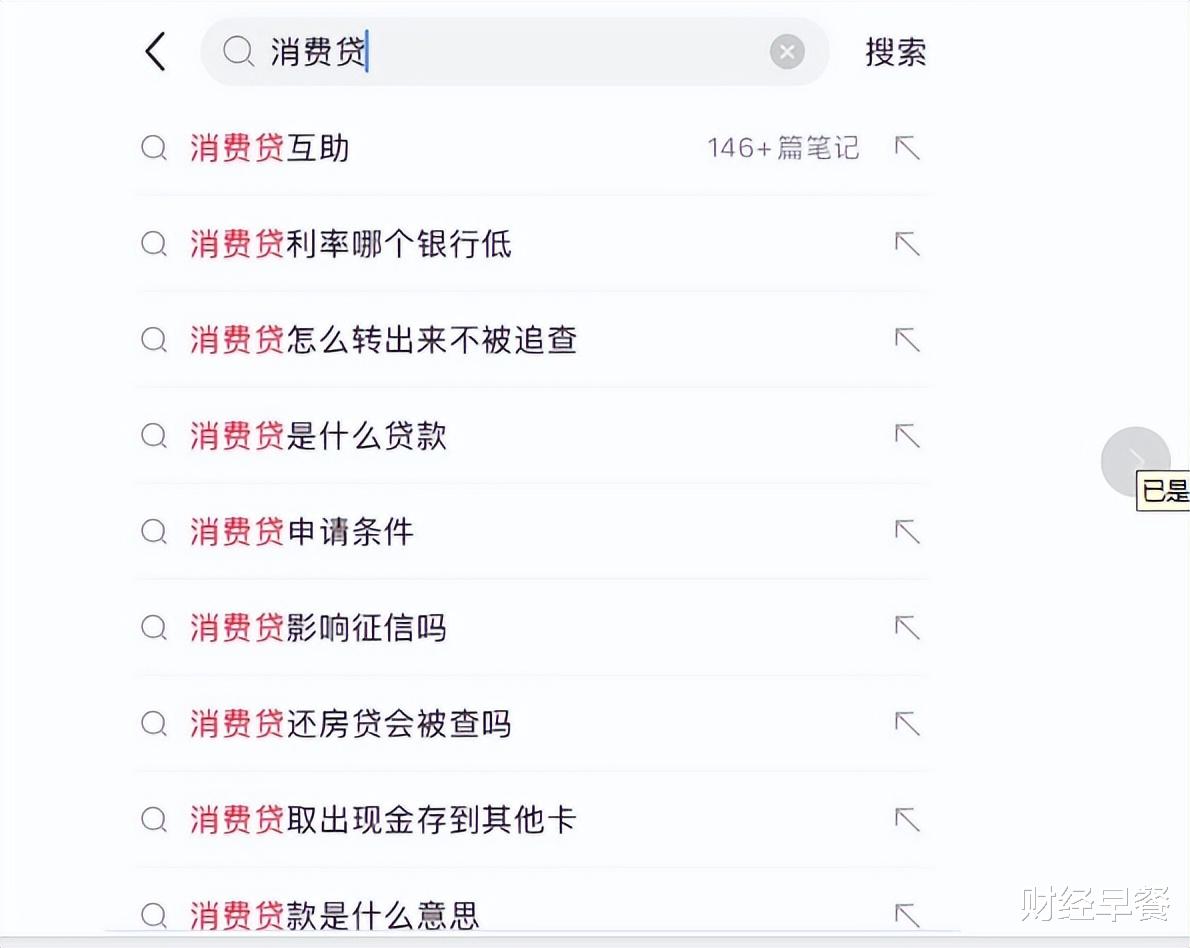Open the suggestion 消费贷是什么贷款
This screenshot has height=948, width=1190.
click(318, 436)
